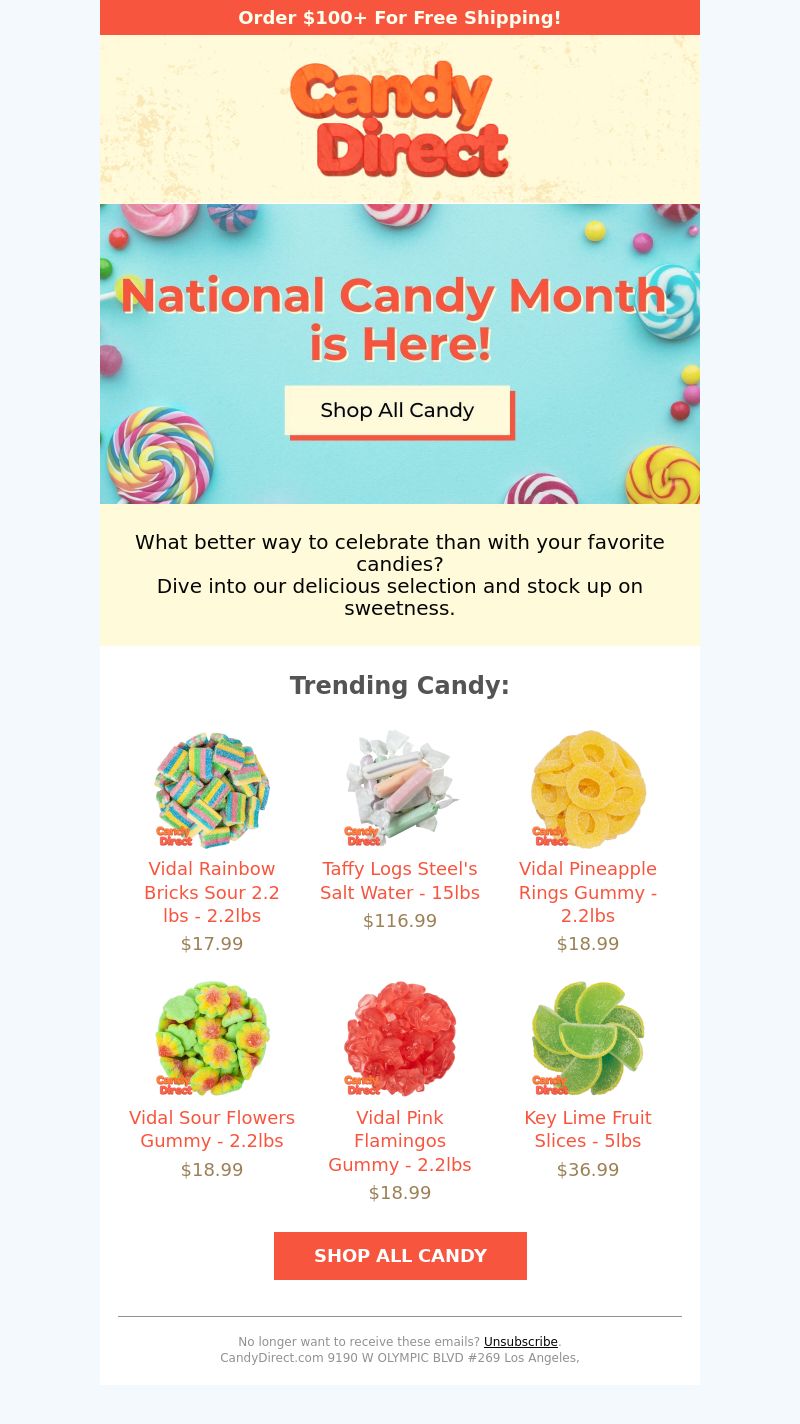
Task: Tap the Taffy Logs product image
Action: [x=400, y=790]
